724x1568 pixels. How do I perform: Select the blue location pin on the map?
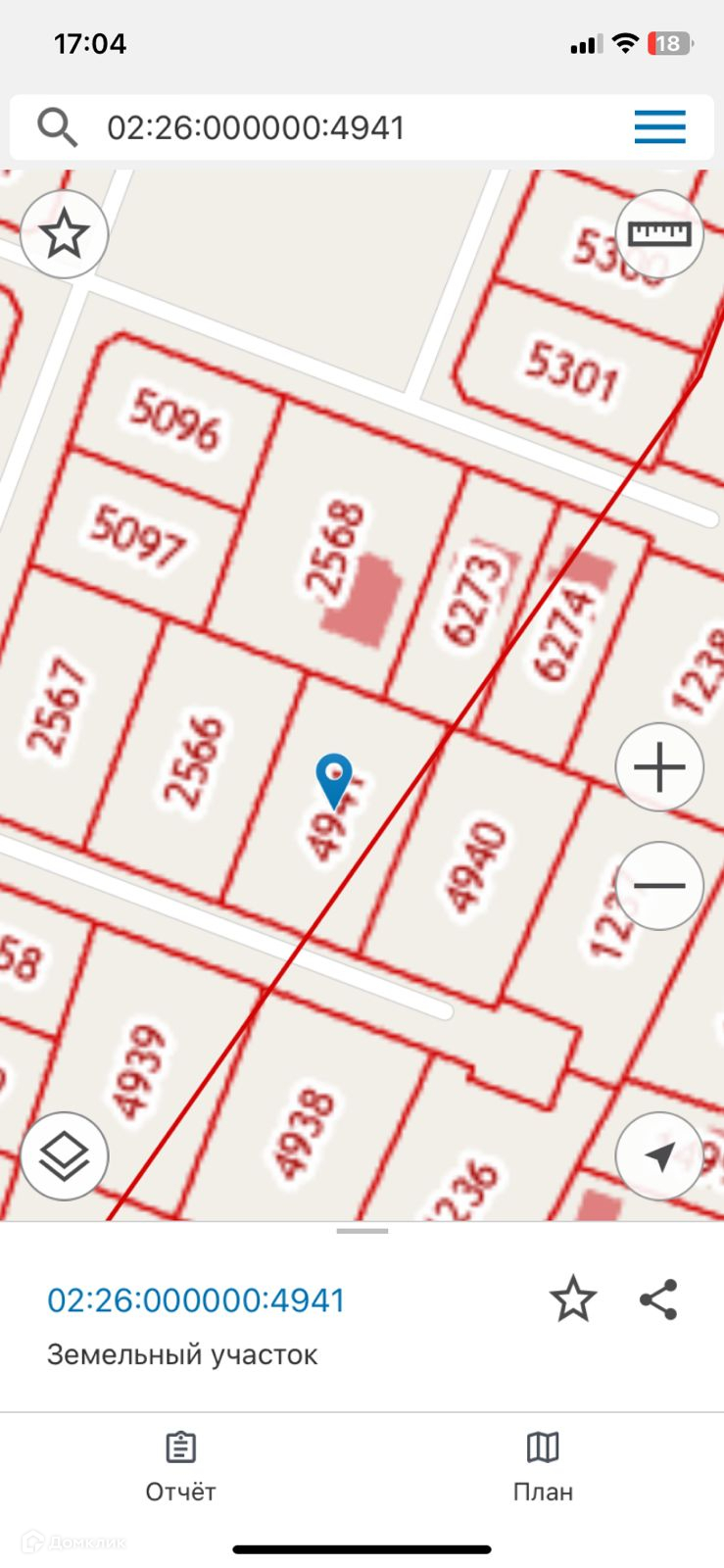pyautogui.click(x=334, y=781)
